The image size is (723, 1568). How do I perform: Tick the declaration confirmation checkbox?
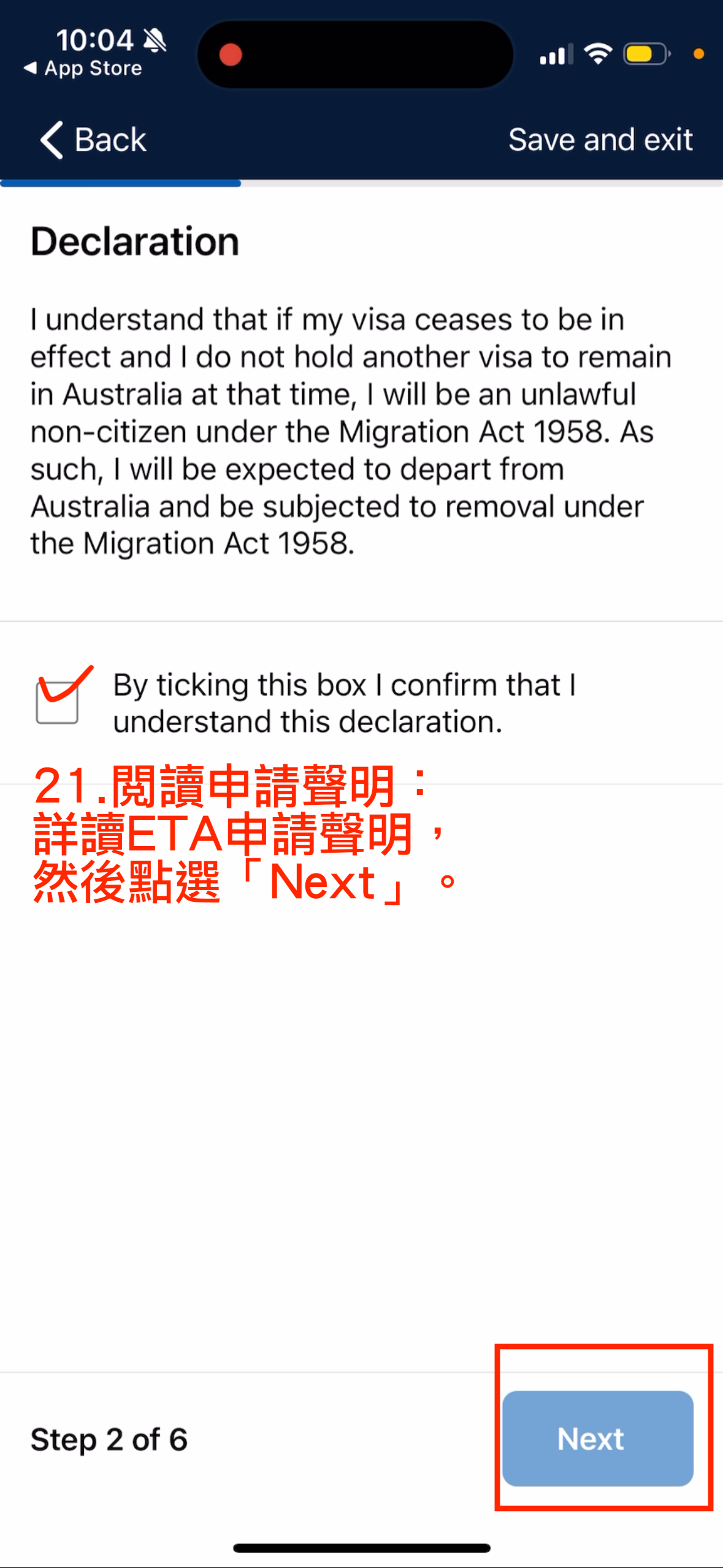57,703
